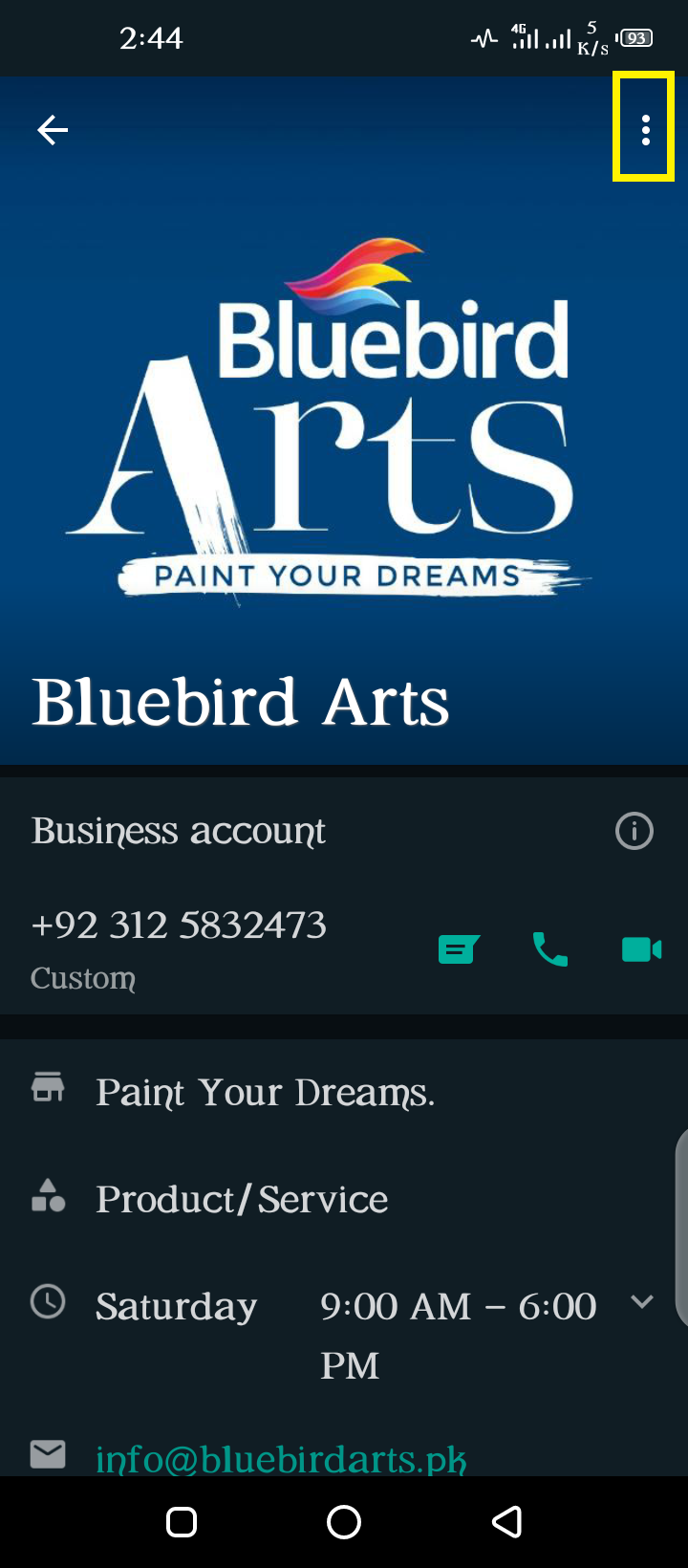Open the business account info icon
The width and height of the screenshot is (688, 1568).
[634, 831]
